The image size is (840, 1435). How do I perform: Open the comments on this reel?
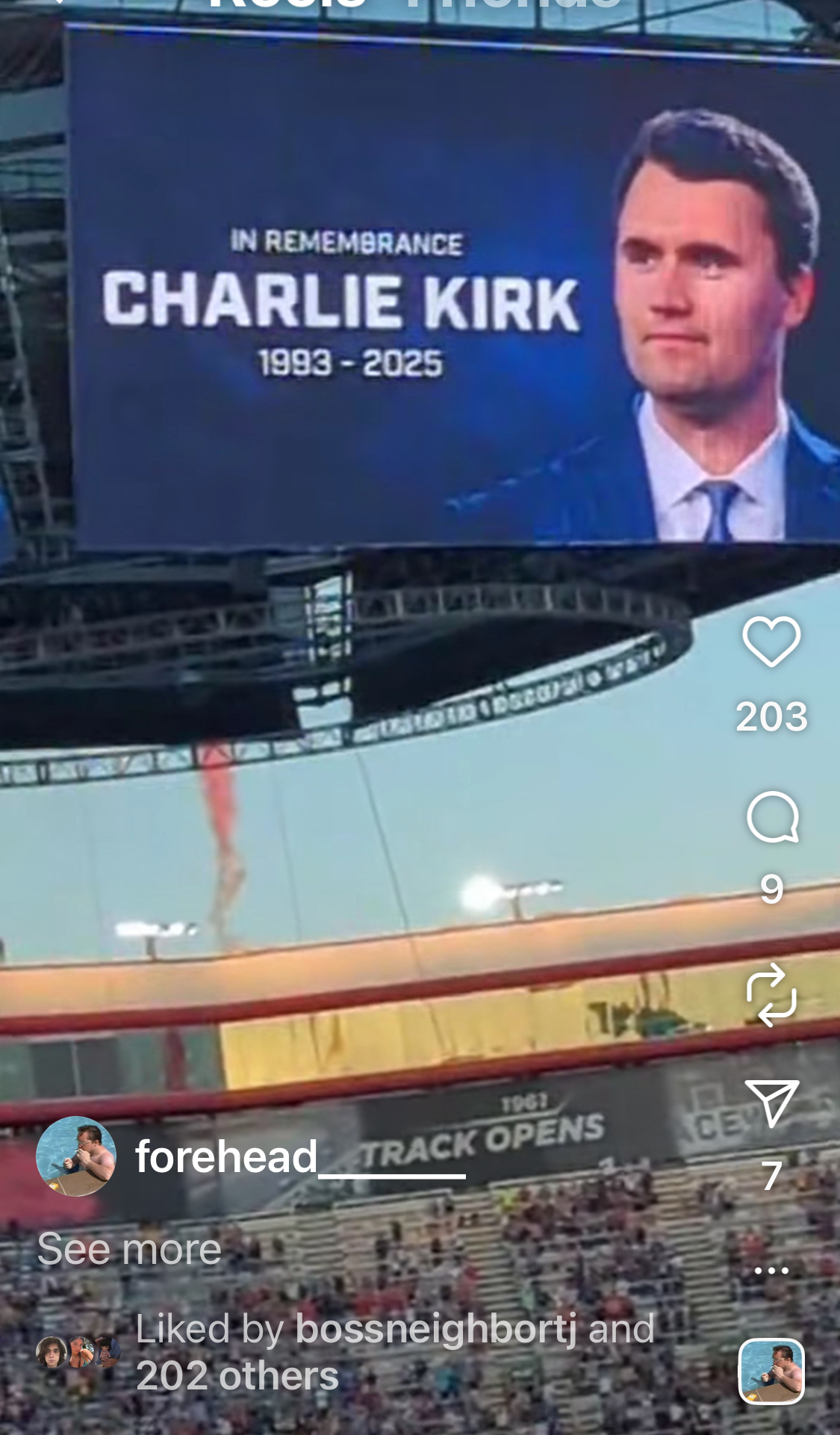772,816
